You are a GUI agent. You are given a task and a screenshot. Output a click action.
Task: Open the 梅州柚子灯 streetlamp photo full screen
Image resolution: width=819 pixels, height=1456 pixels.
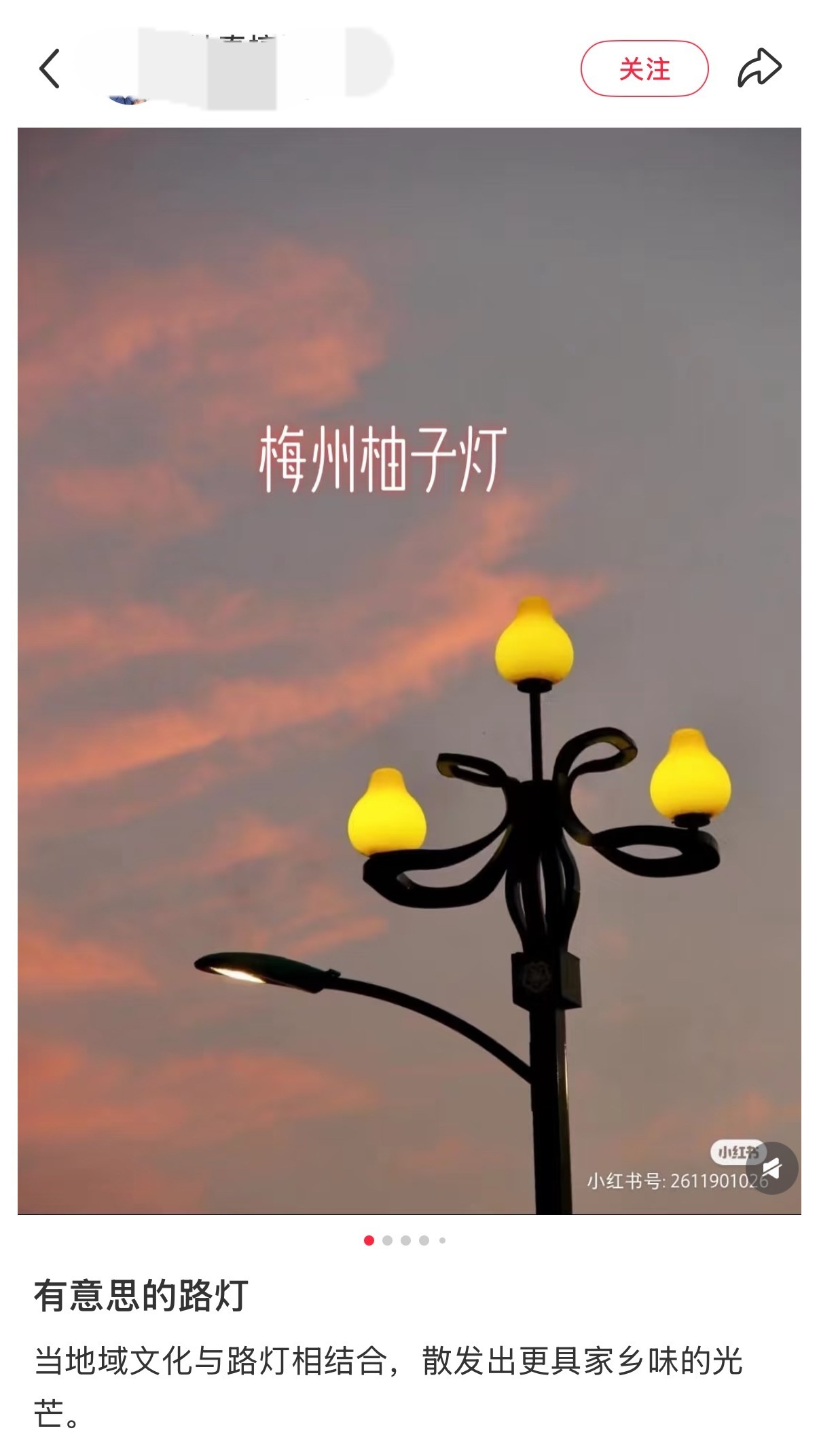[x=409, y=671]
